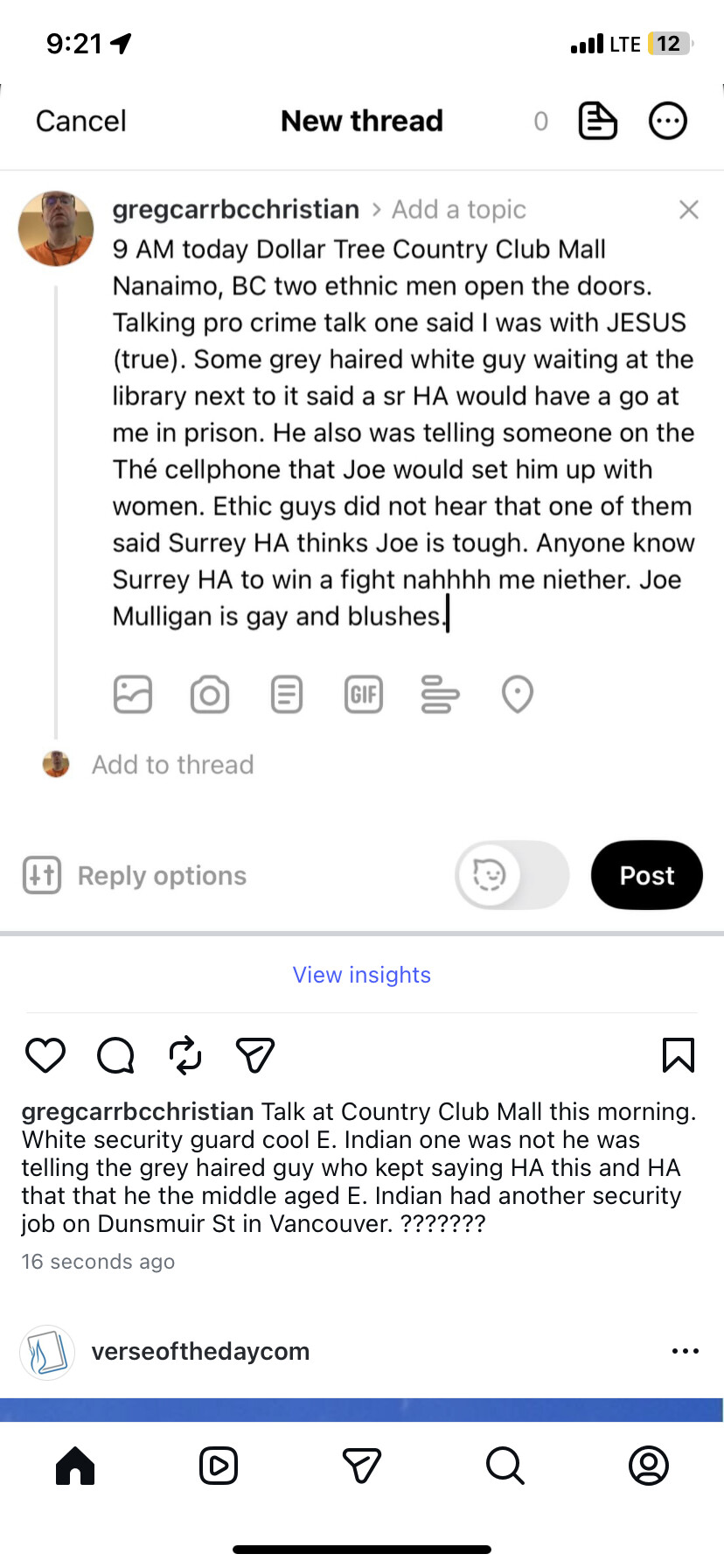Screen dimensions: 724x1568
Task: Tap Add to thread
Action: tap(172, 765)
